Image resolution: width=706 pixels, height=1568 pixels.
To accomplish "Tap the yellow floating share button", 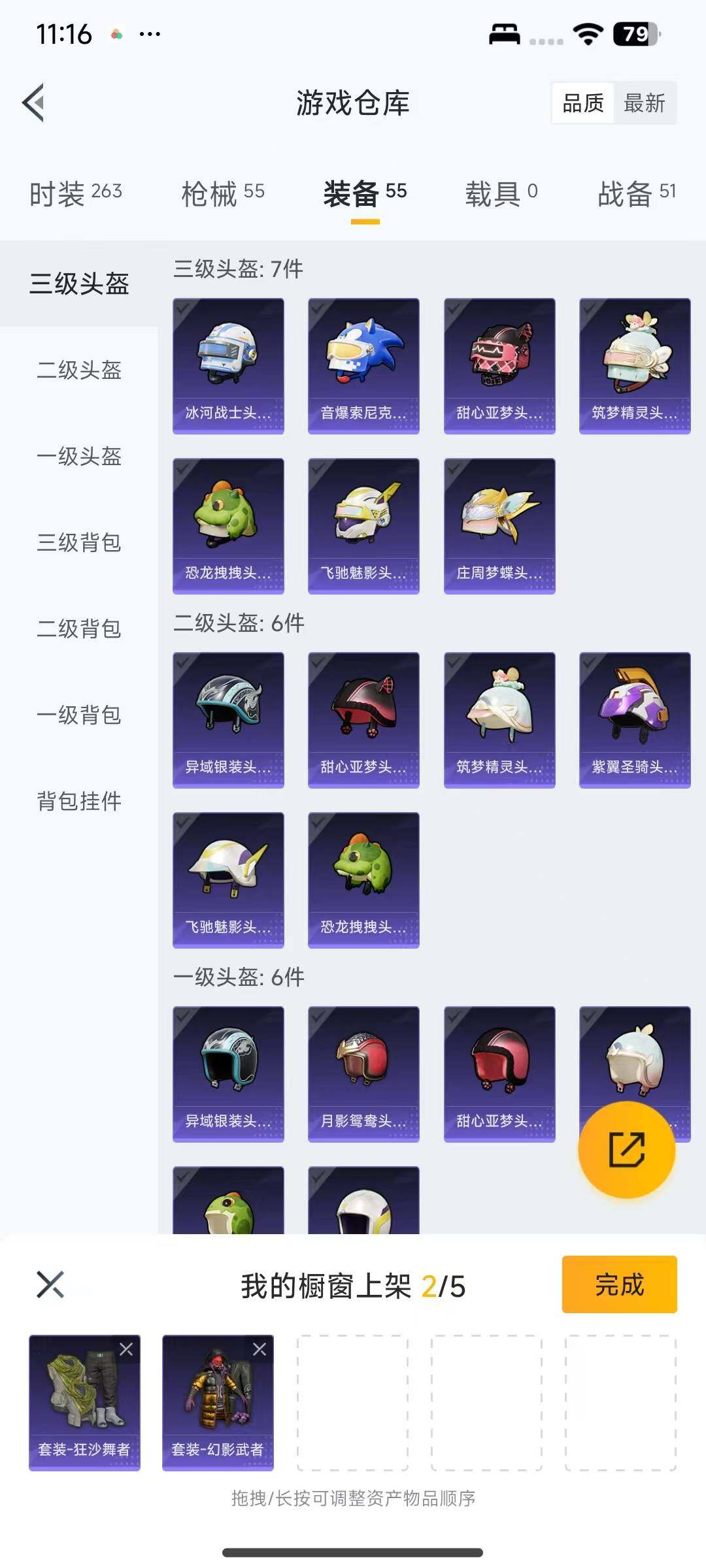I will [x=626, y=1150].
